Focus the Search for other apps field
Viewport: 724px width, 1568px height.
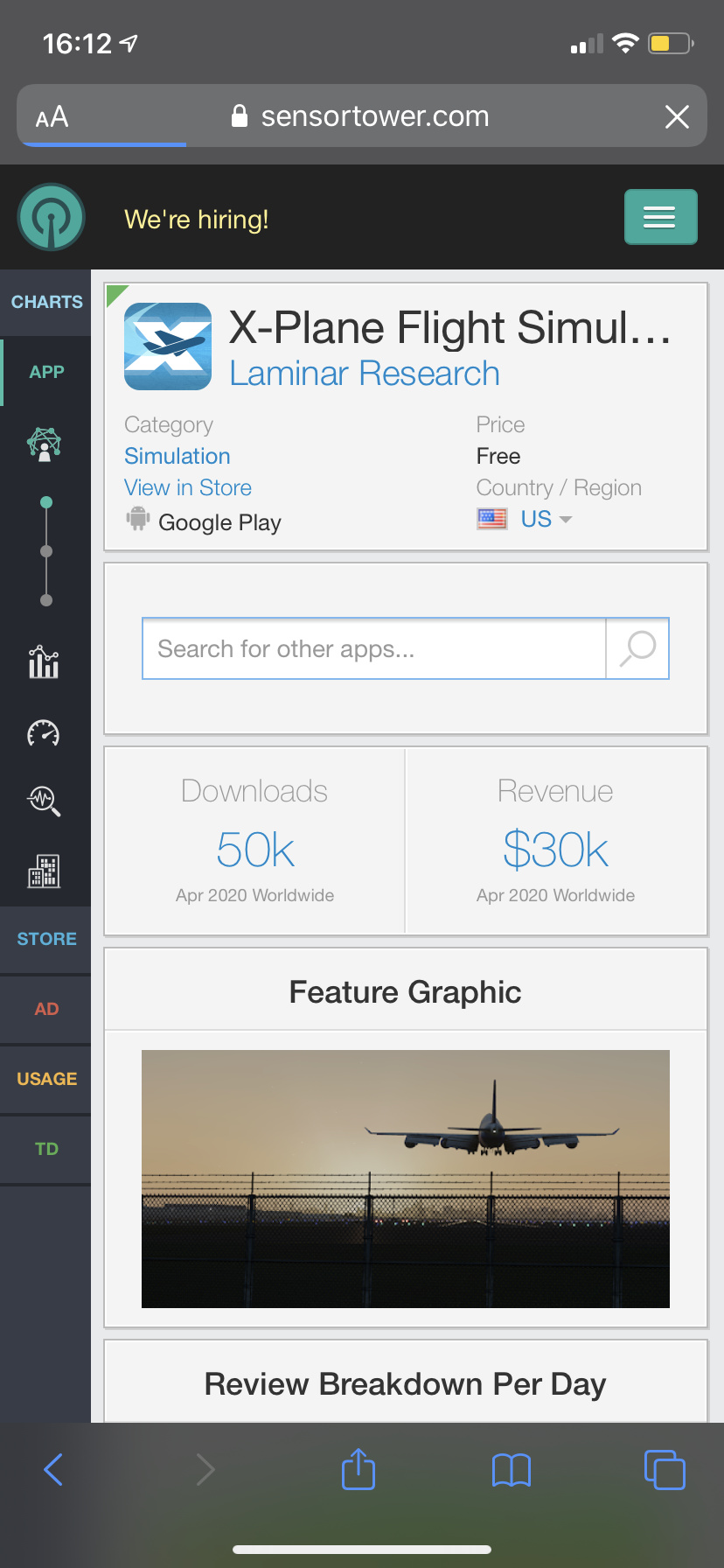[373, 648]
